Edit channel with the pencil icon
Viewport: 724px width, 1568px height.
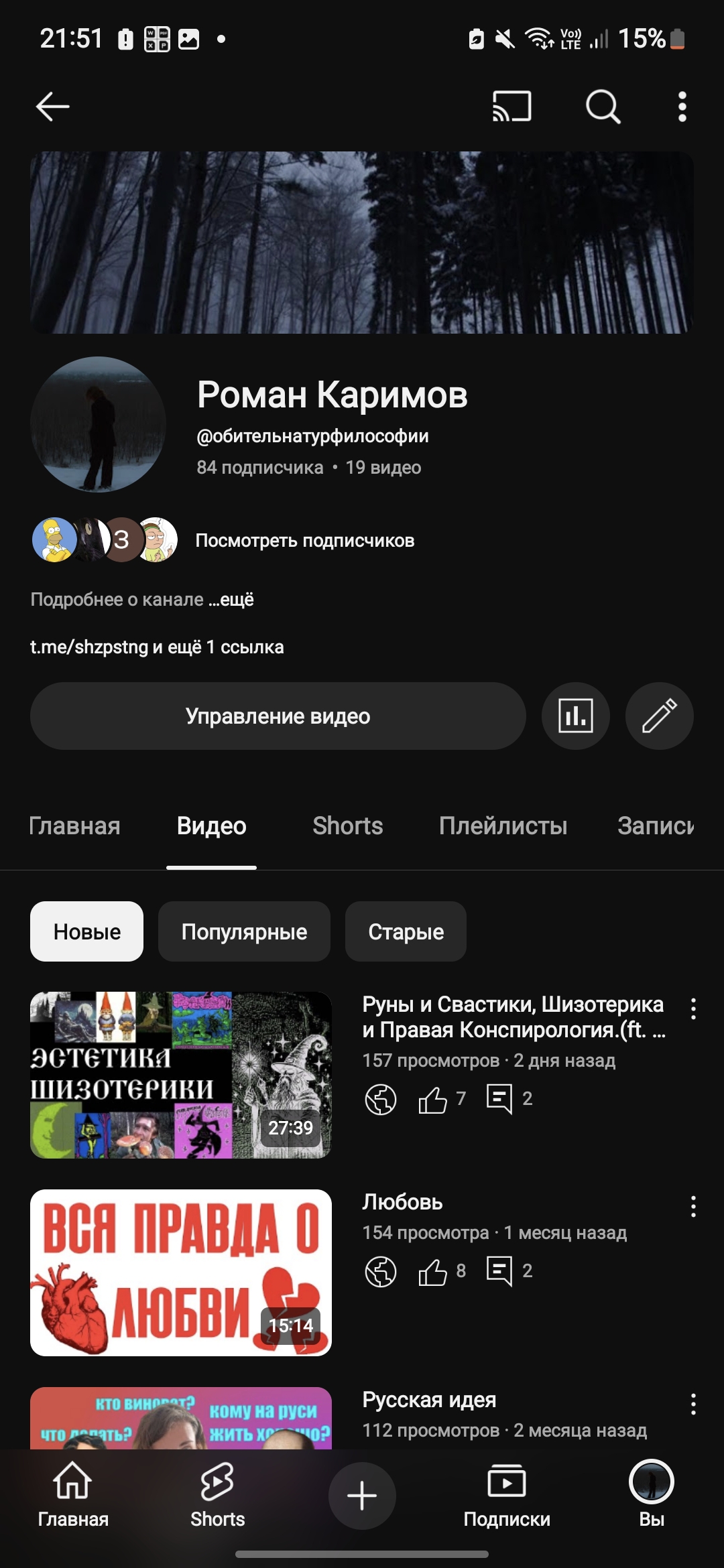[659, 716]
